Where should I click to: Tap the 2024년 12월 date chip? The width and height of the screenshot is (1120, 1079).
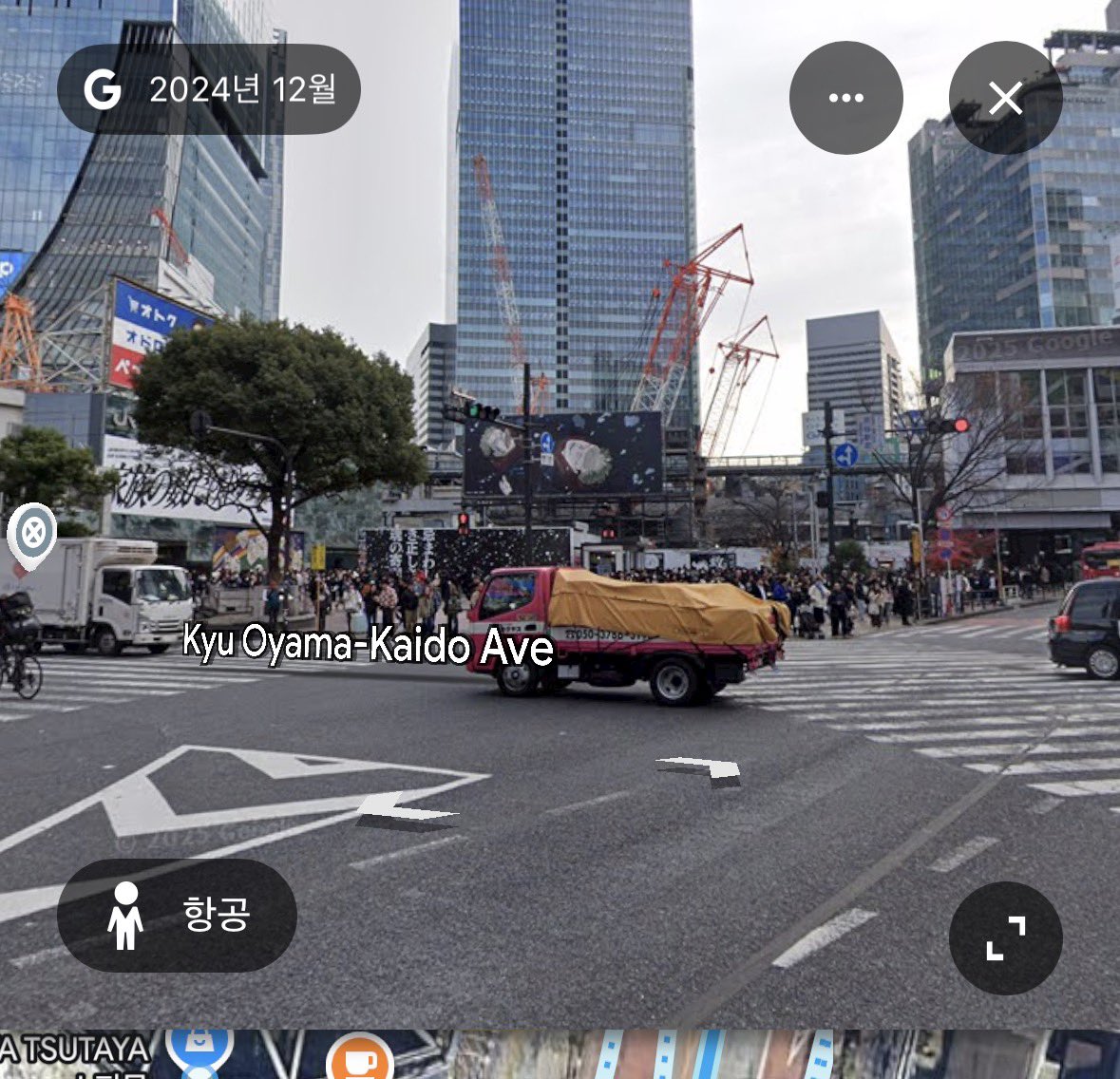(209, 89)
